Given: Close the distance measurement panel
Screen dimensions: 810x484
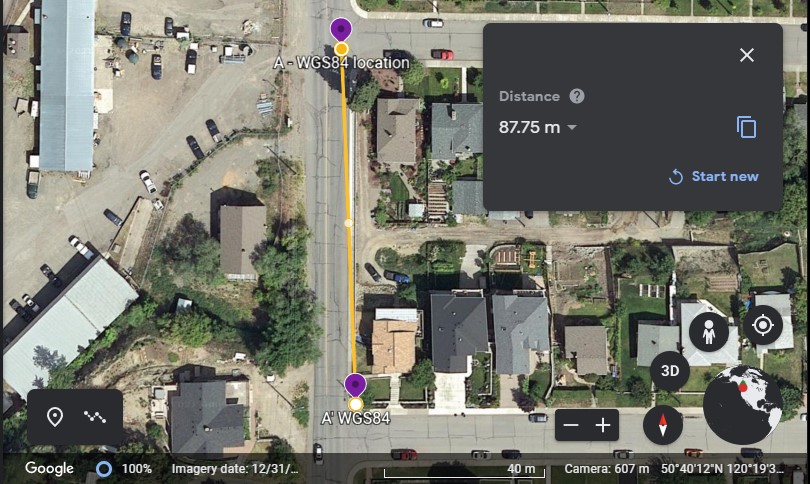Looking at the screenshot, I should tap(746, 55).
